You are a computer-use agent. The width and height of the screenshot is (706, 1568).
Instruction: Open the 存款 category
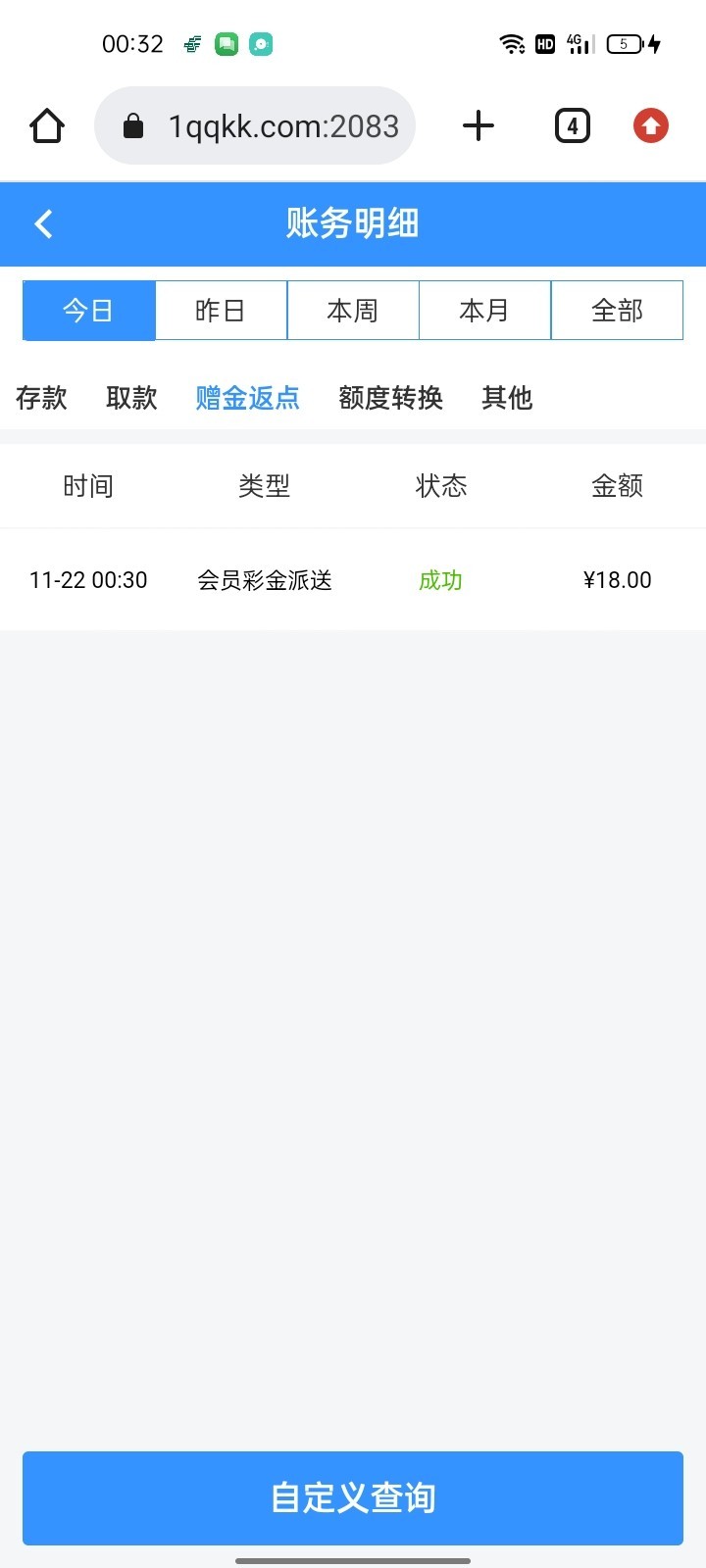41,397
